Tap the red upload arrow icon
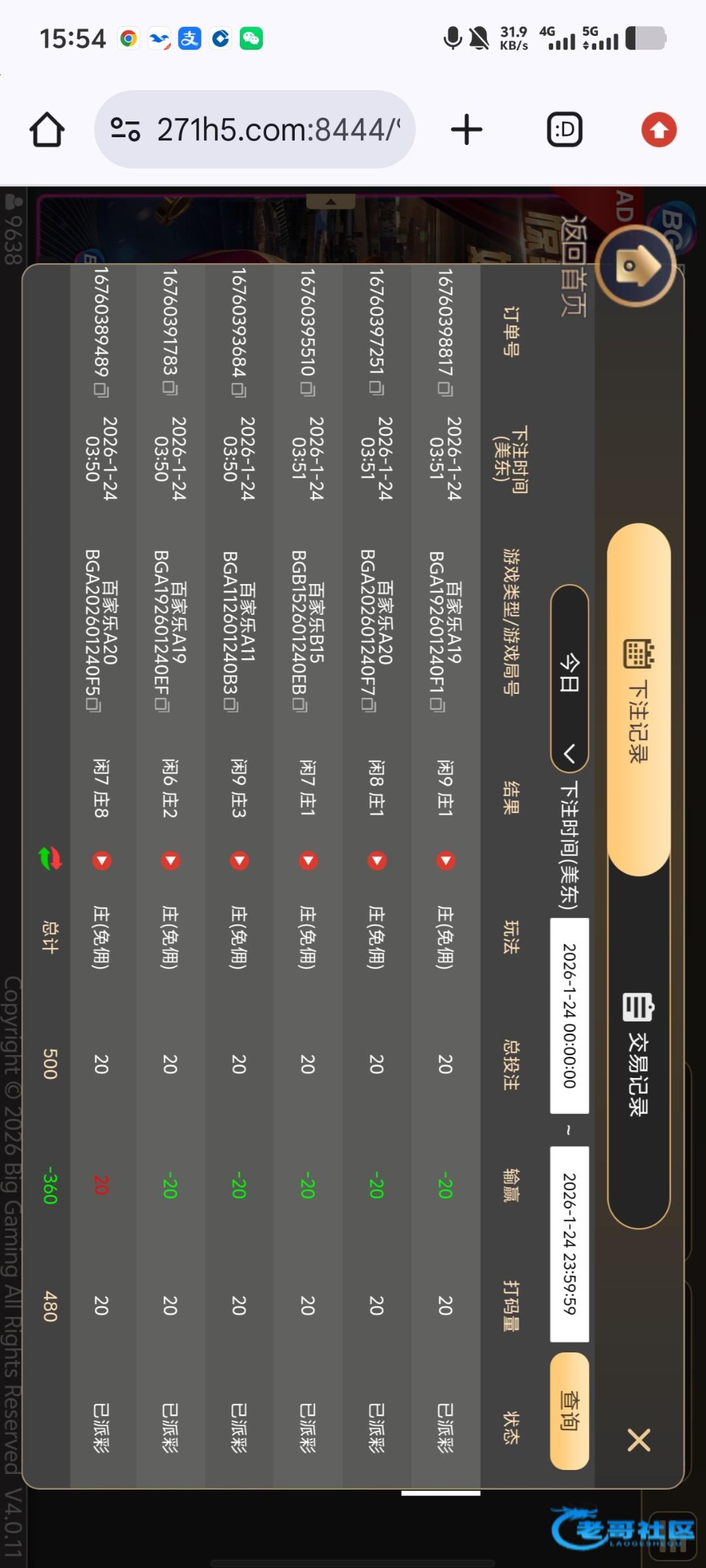Viewport: 706px width, 1568px height. (659, 130)
